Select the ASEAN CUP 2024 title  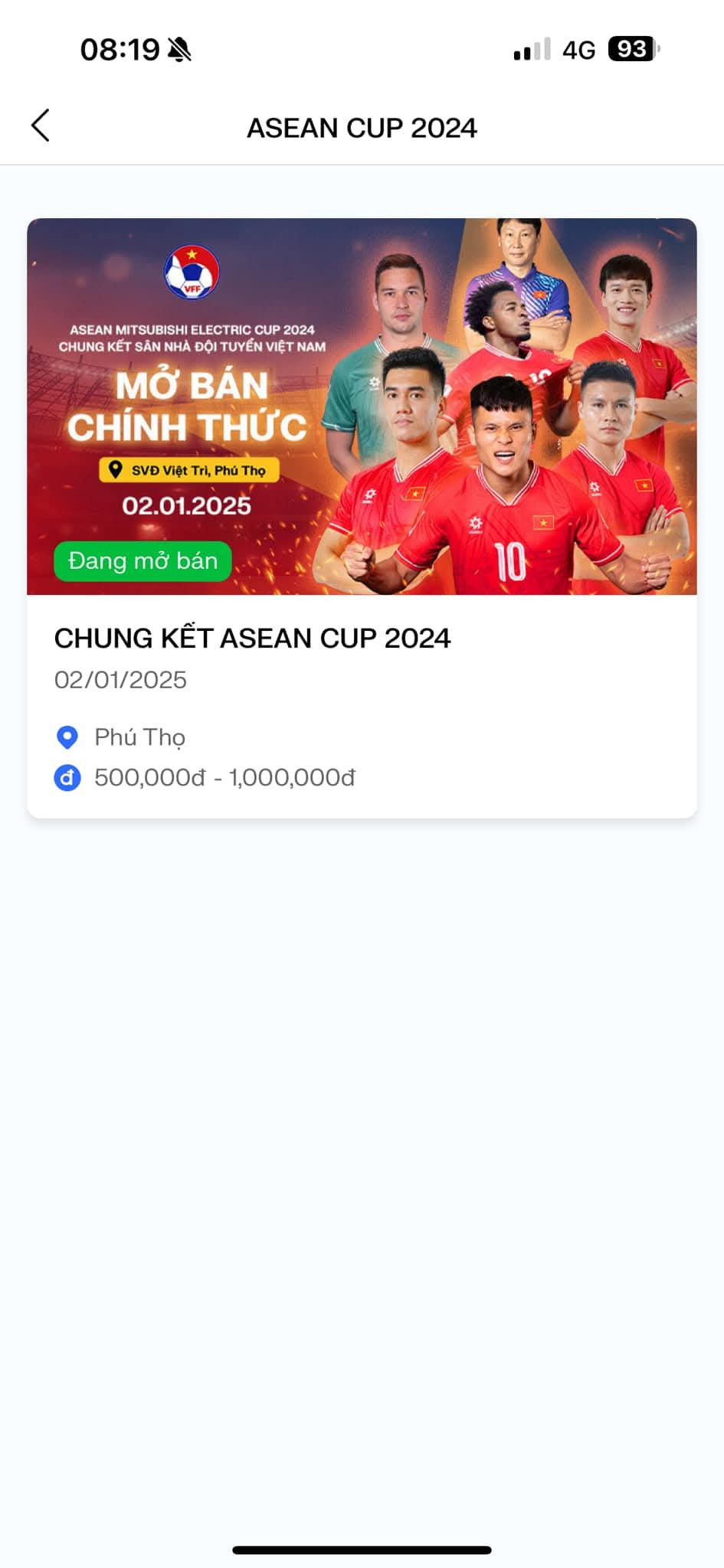point(362,127)
